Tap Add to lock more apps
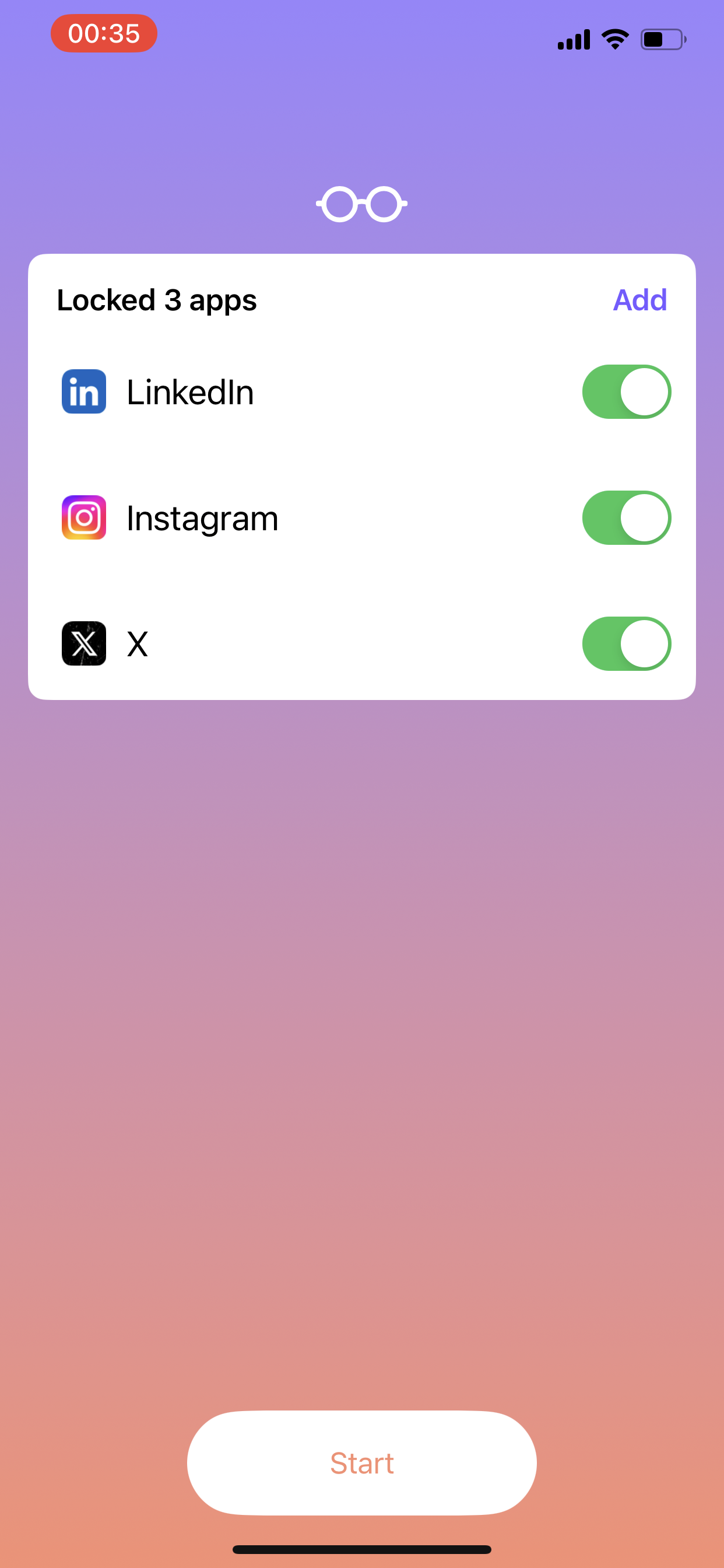 click(639, 300)
